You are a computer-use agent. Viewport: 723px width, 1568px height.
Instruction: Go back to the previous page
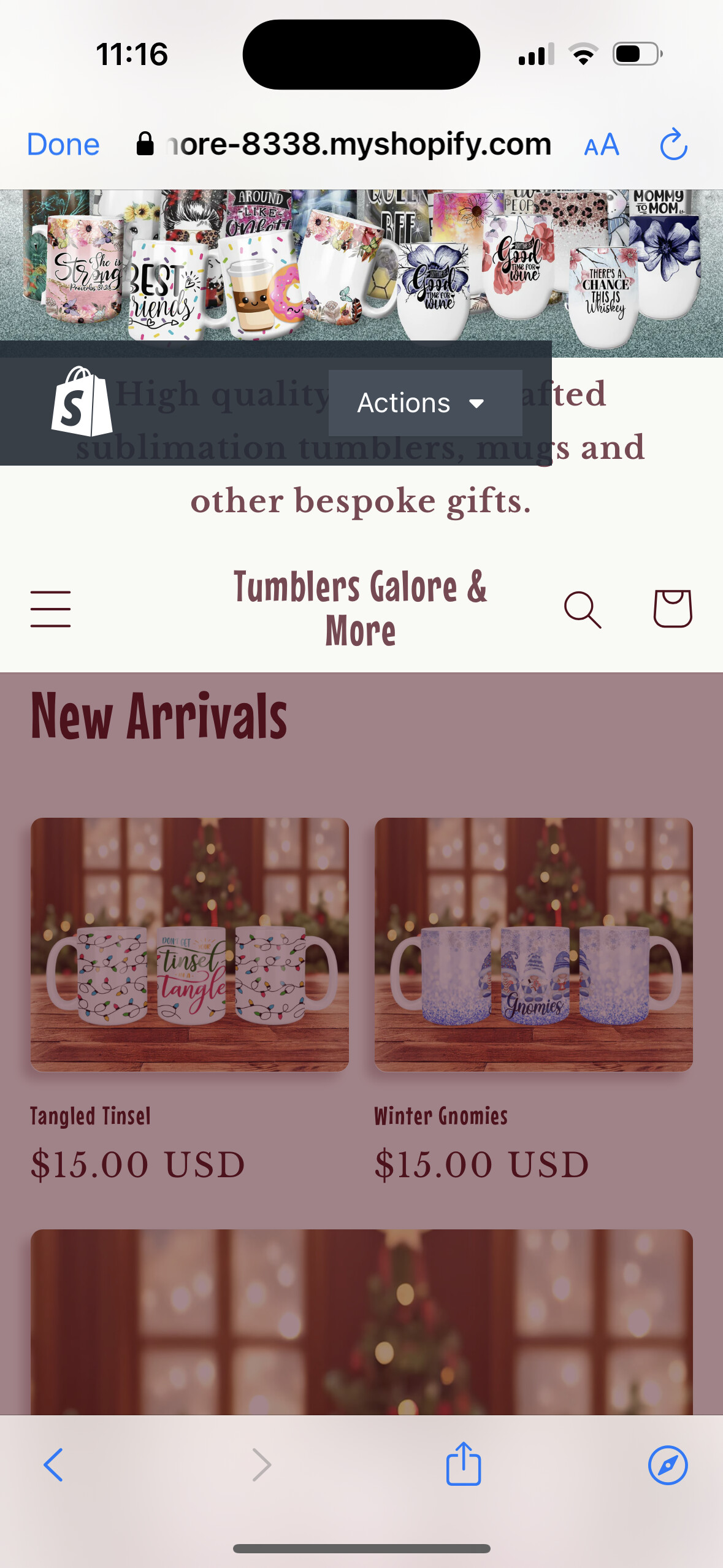pyautogui.click(x=54, y=1464)
